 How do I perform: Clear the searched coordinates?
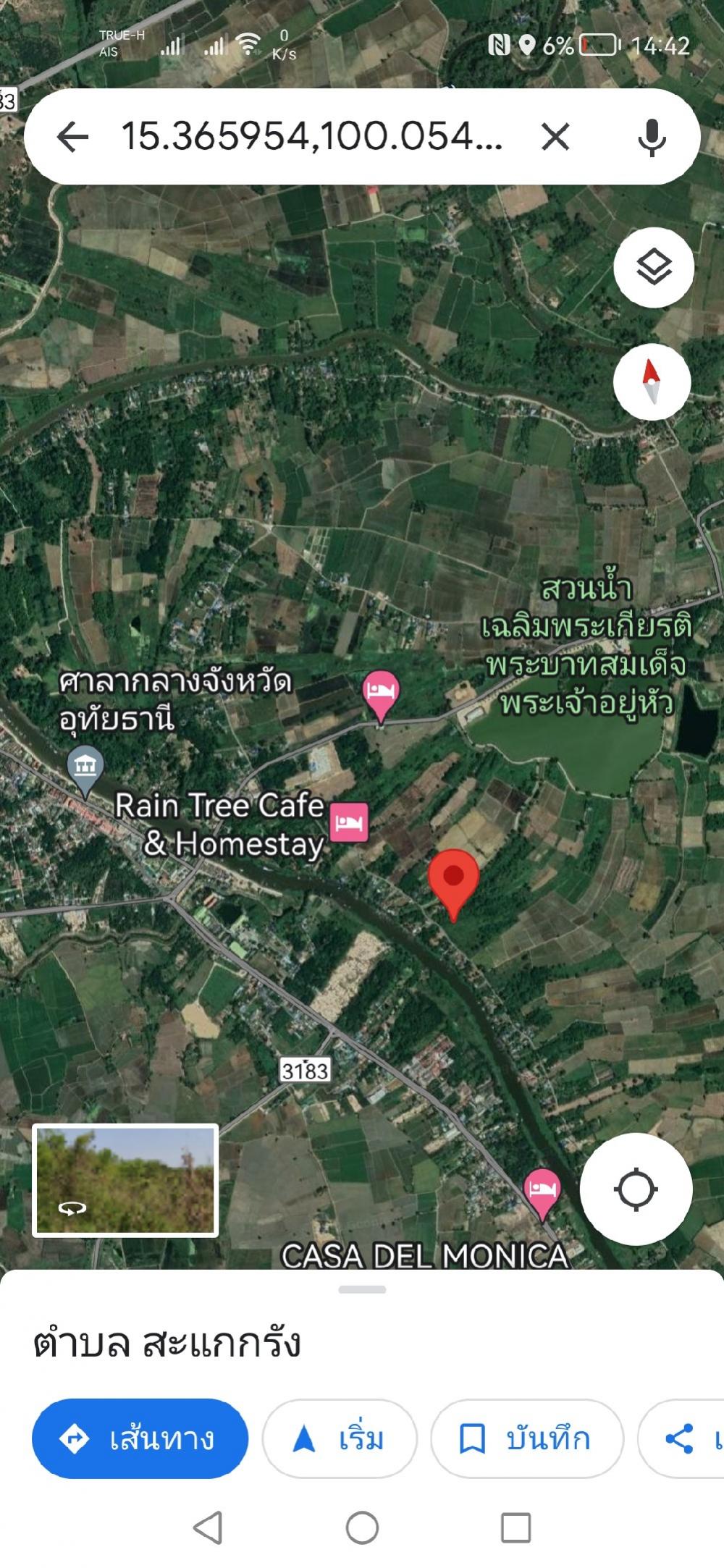(555, 136)
